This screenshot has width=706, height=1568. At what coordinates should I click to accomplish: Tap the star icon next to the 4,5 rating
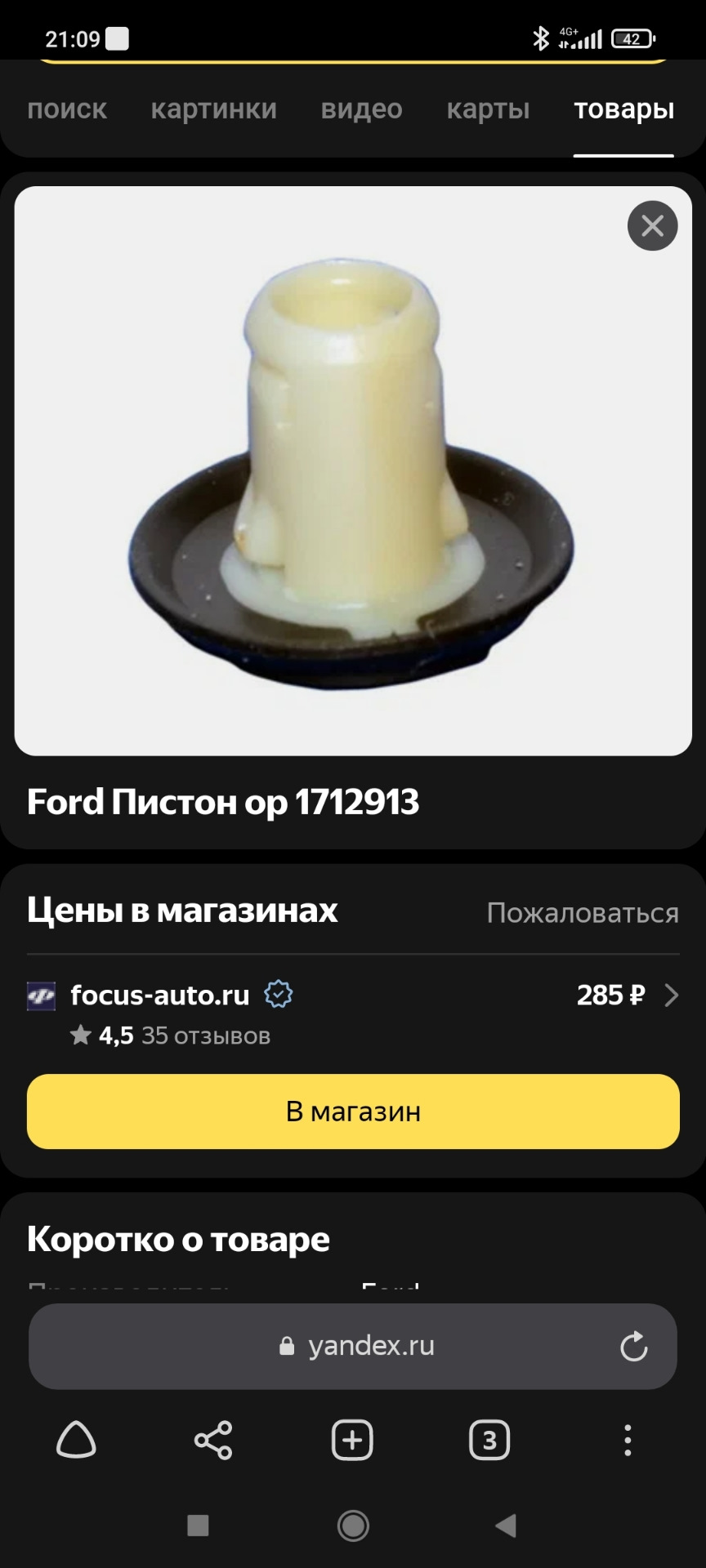tap(80, 1036)
